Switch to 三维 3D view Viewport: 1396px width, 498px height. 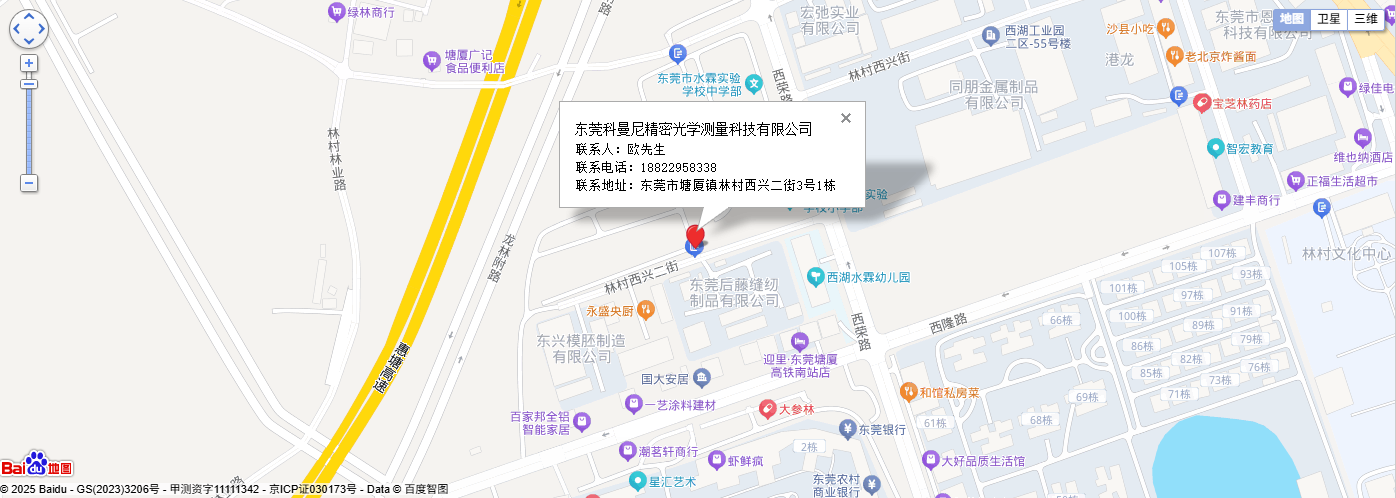pyautogui.click(x=1365, y=19)
